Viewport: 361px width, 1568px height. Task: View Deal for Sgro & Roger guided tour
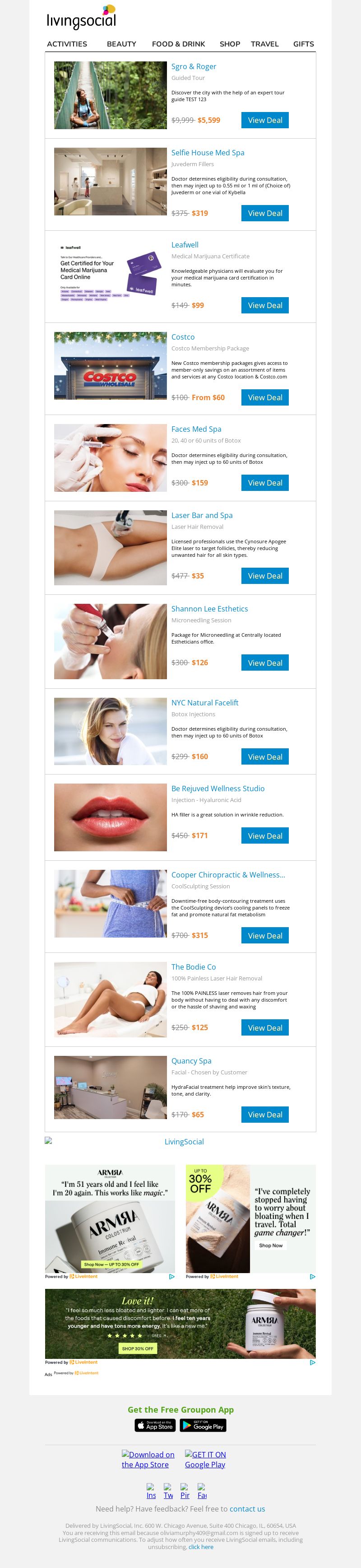264,121
